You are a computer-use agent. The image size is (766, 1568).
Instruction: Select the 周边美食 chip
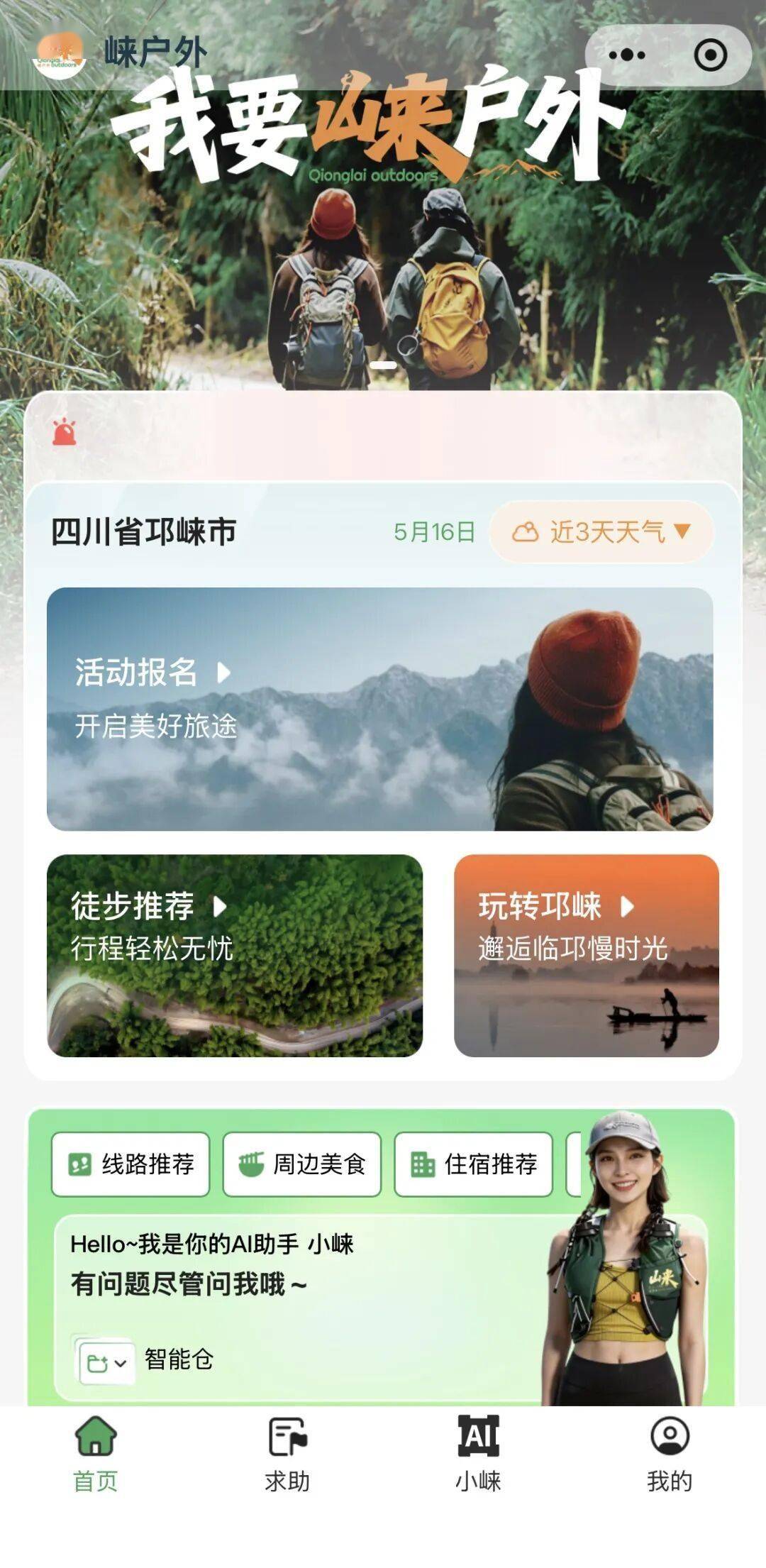(302, 1164)
